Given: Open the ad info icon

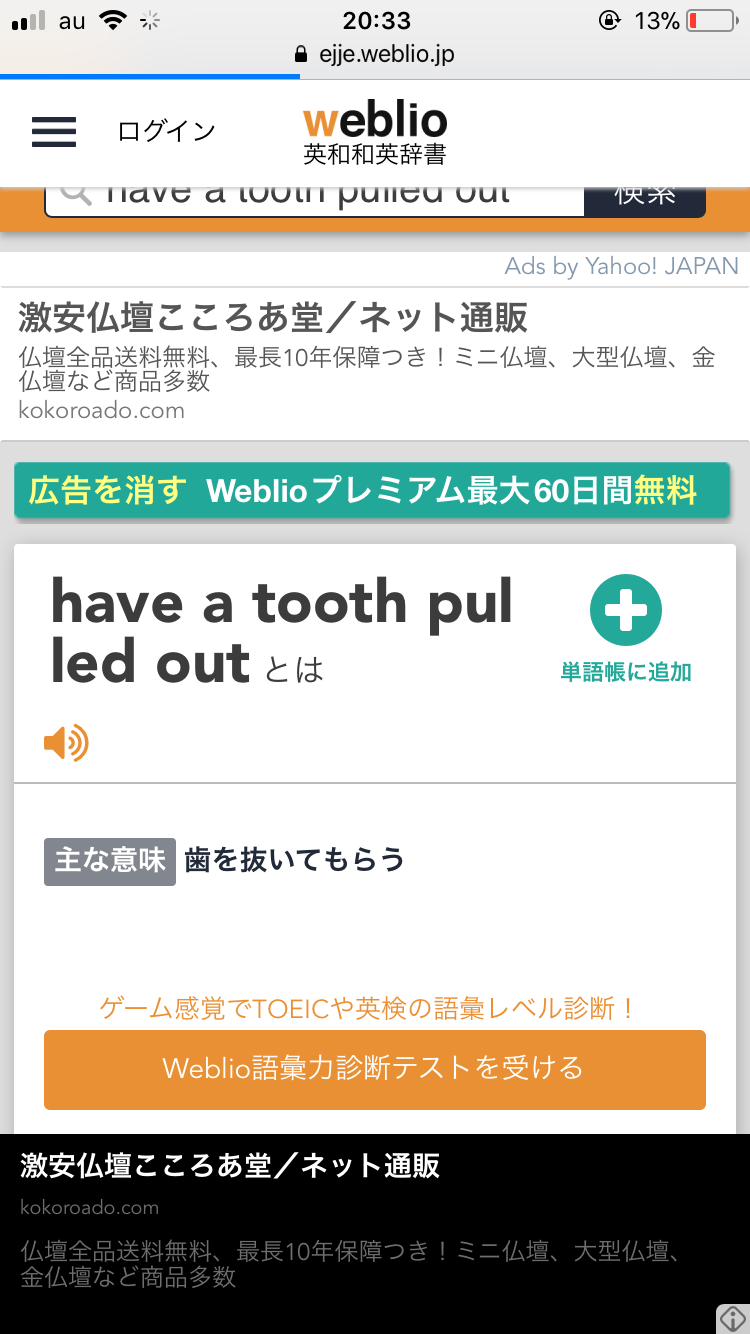Looking at the screenshot, I should click(x=731, y=1318).
